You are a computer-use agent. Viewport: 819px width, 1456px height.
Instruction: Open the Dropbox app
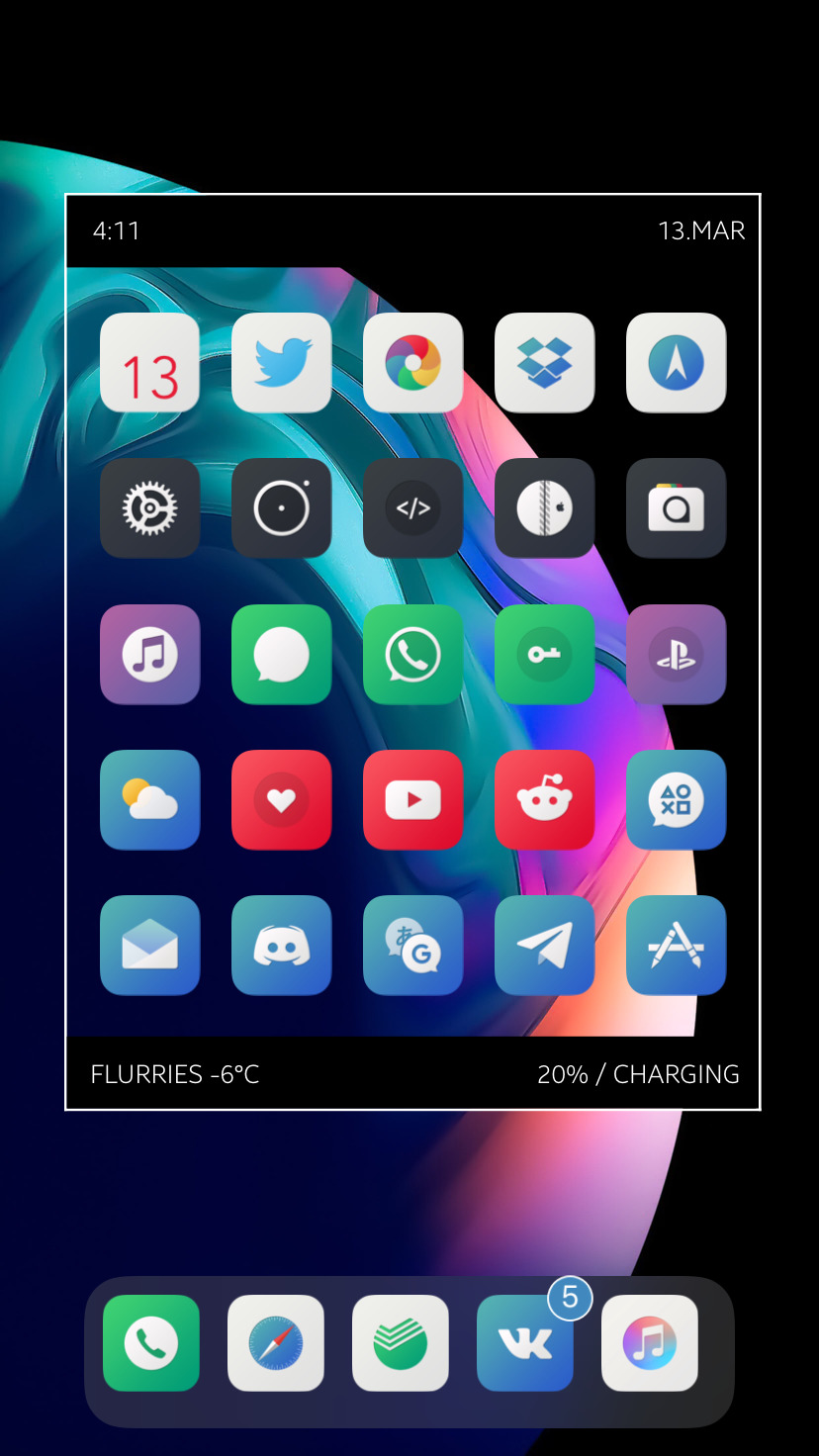tap(544, 362)
